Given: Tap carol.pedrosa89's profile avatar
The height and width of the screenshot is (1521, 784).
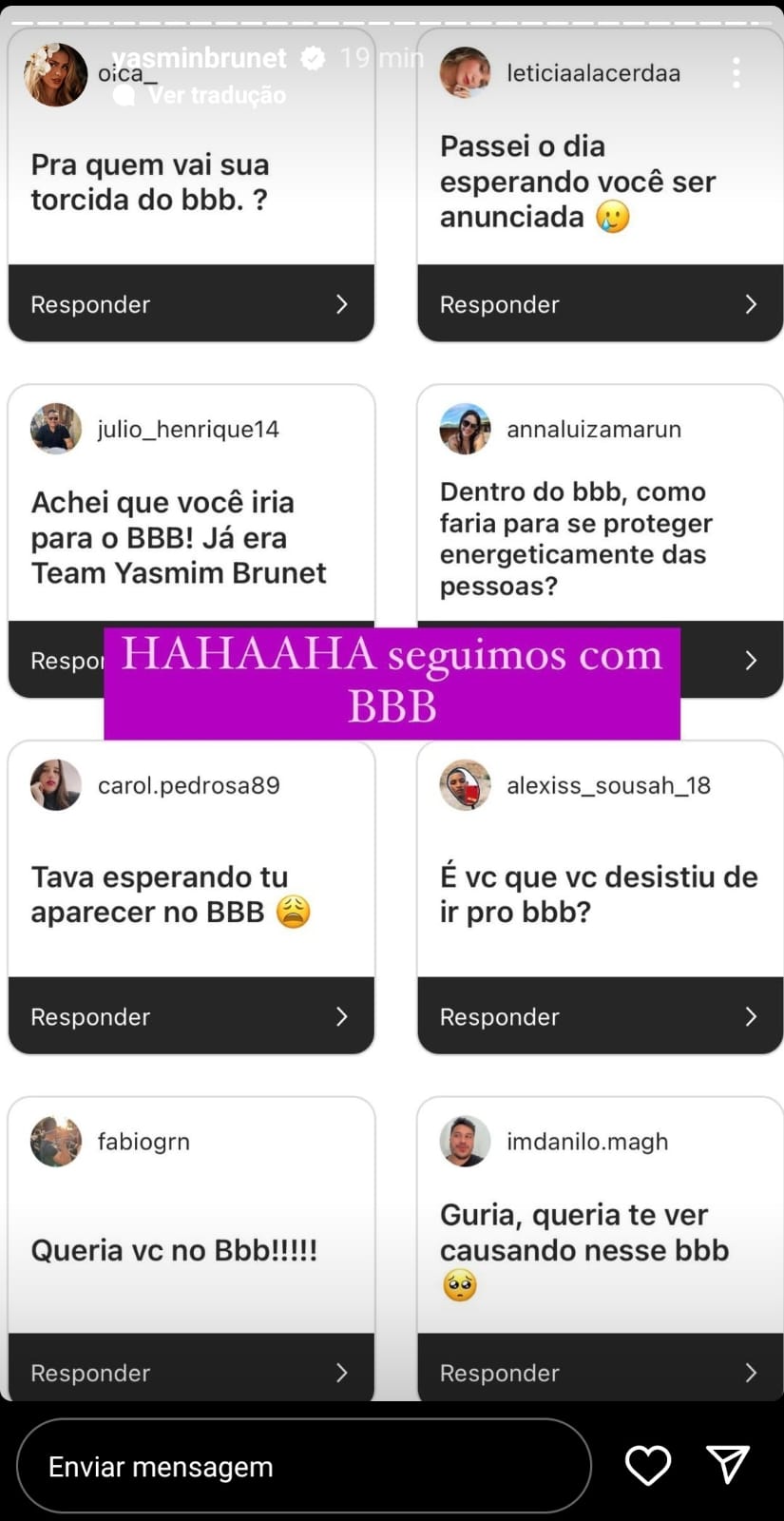Looking at the screenshot, I should click(x=55, y=785).
